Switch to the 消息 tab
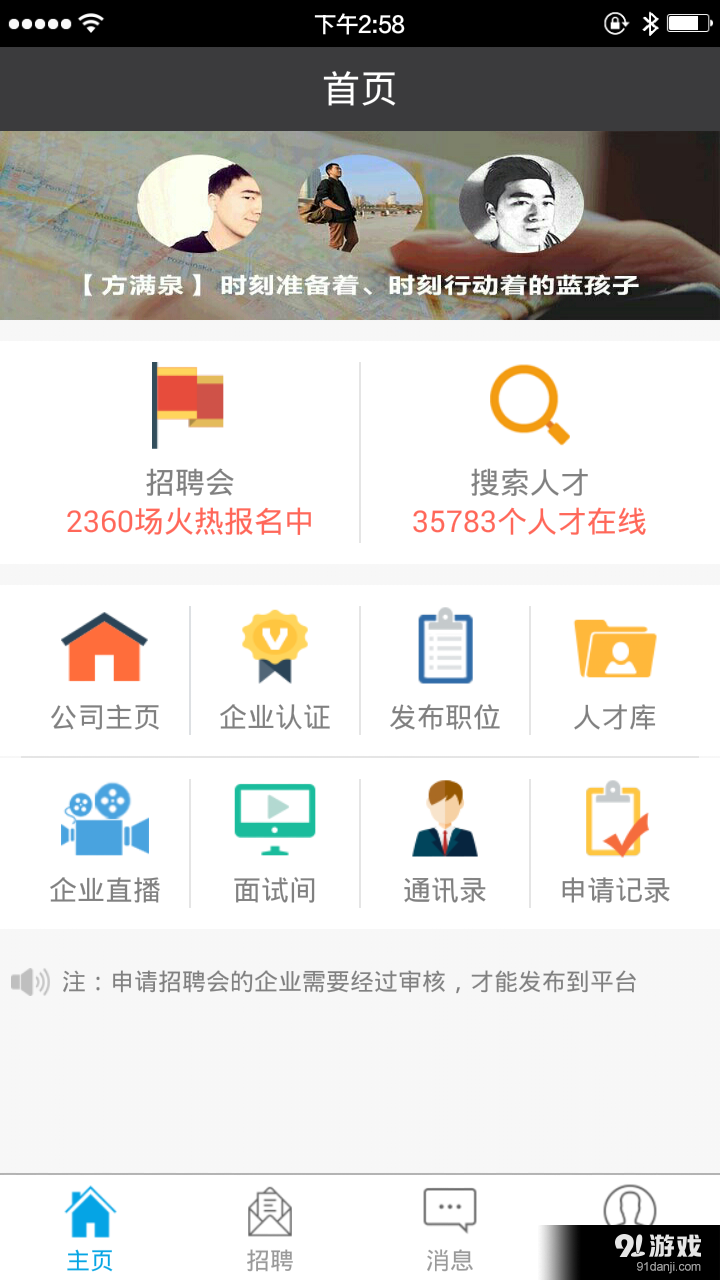Screen dimensions: 720x1280 pyautogui.click(x=450, y=1225)
